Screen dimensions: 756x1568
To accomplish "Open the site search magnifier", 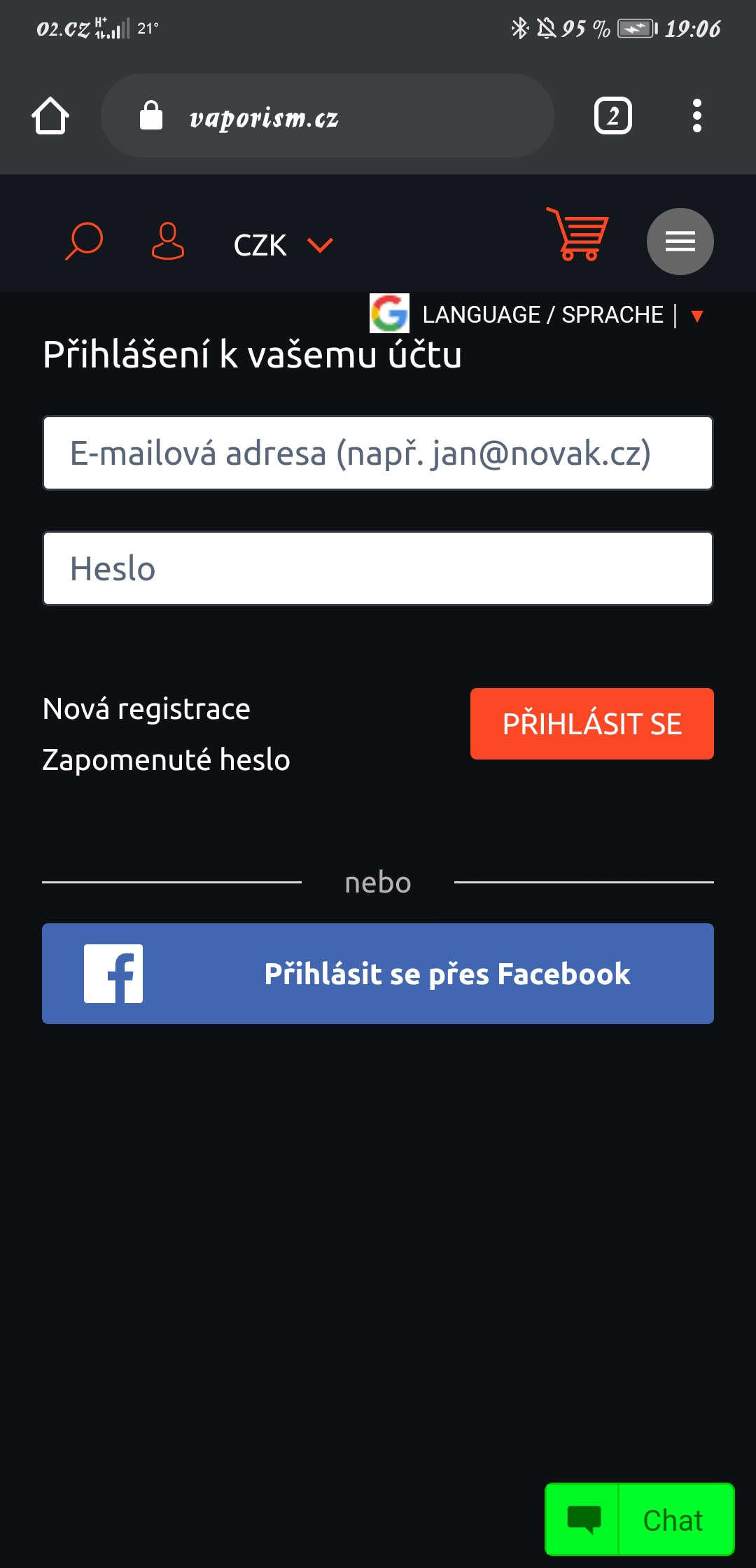I will [84, 241].
